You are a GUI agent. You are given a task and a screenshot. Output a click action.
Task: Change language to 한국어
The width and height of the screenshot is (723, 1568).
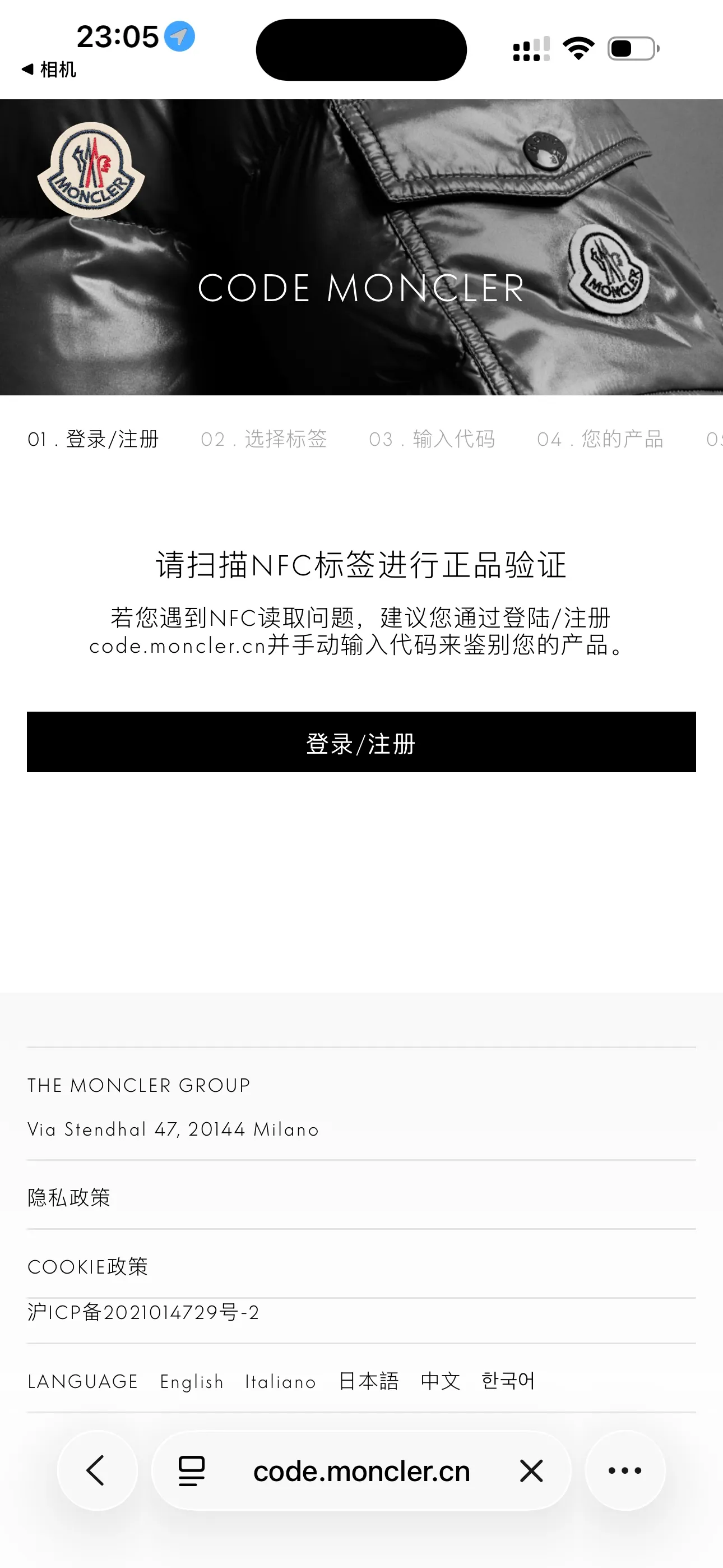(508, 1381)
